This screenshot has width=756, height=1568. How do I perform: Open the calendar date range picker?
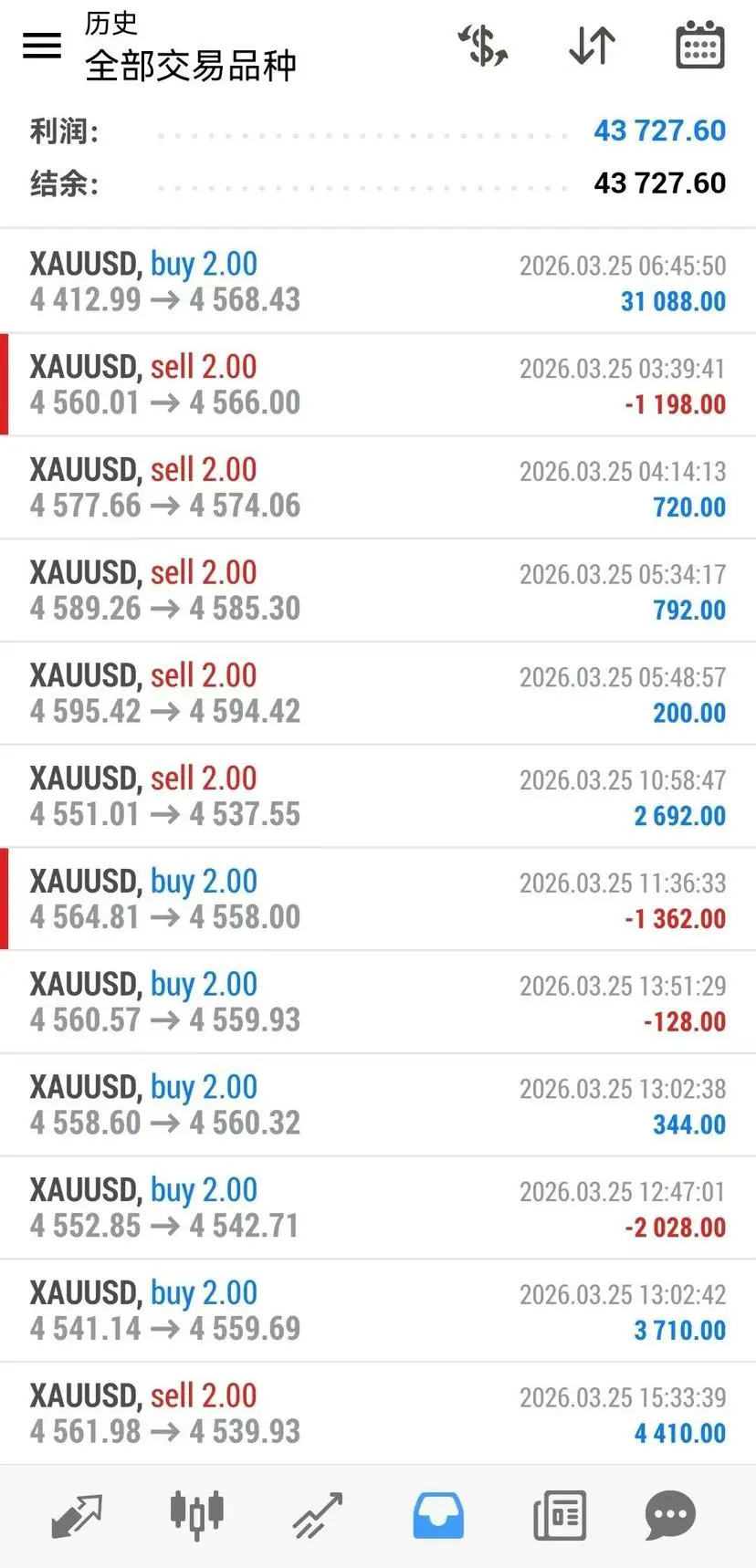click(699, 46)
